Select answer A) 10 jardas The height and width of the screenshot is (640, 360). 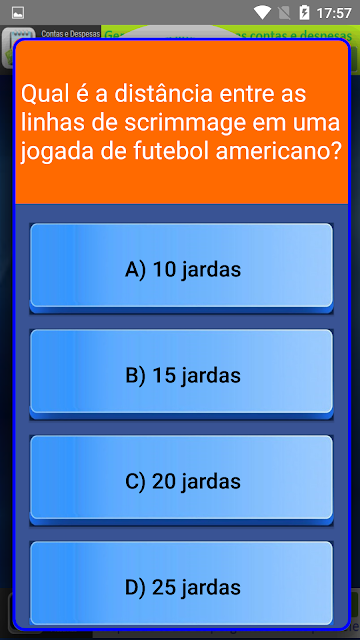(x=182, y=268)
